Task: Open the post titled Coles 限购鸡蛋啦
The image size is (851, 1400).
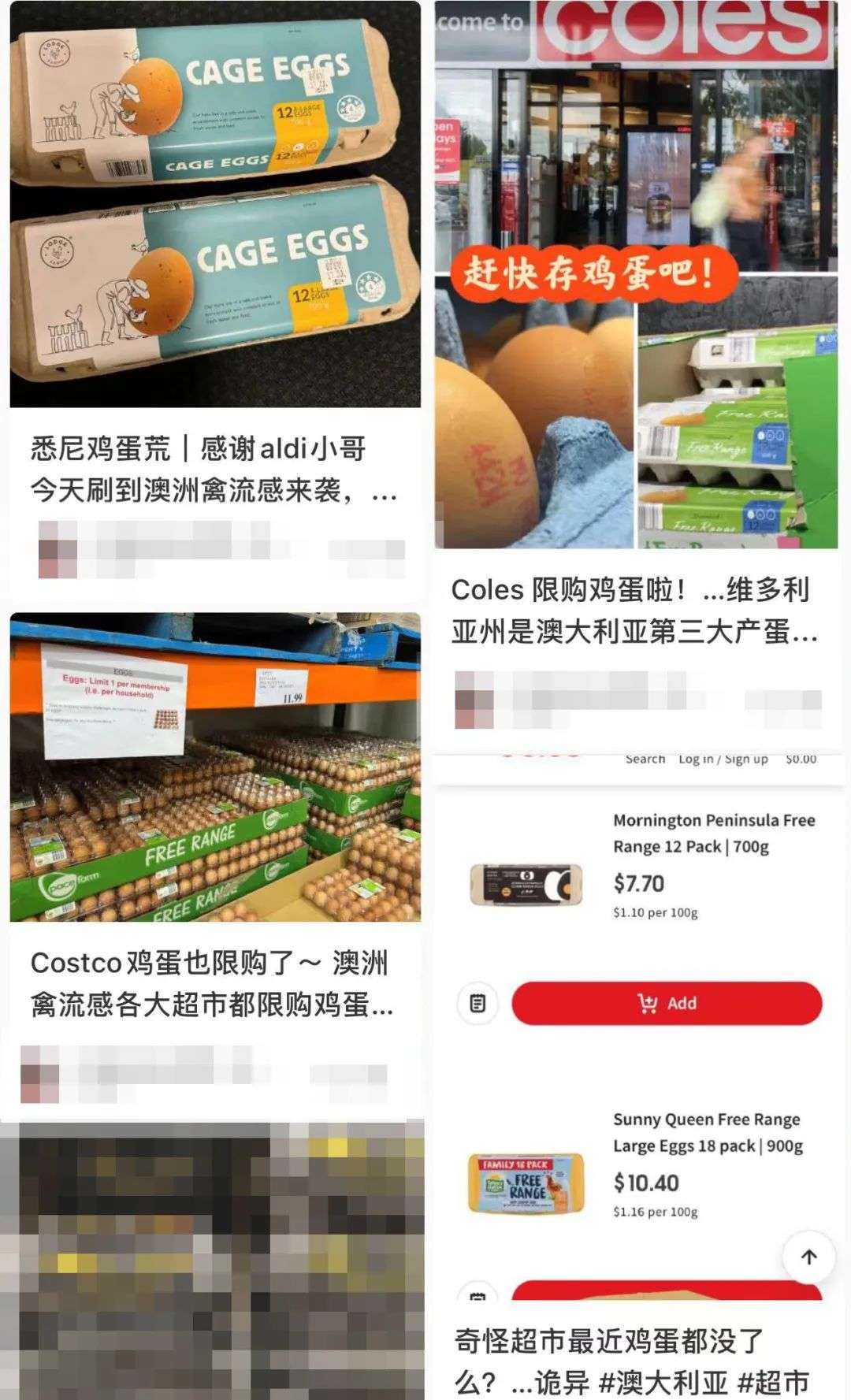Action: tap(634, 610)
